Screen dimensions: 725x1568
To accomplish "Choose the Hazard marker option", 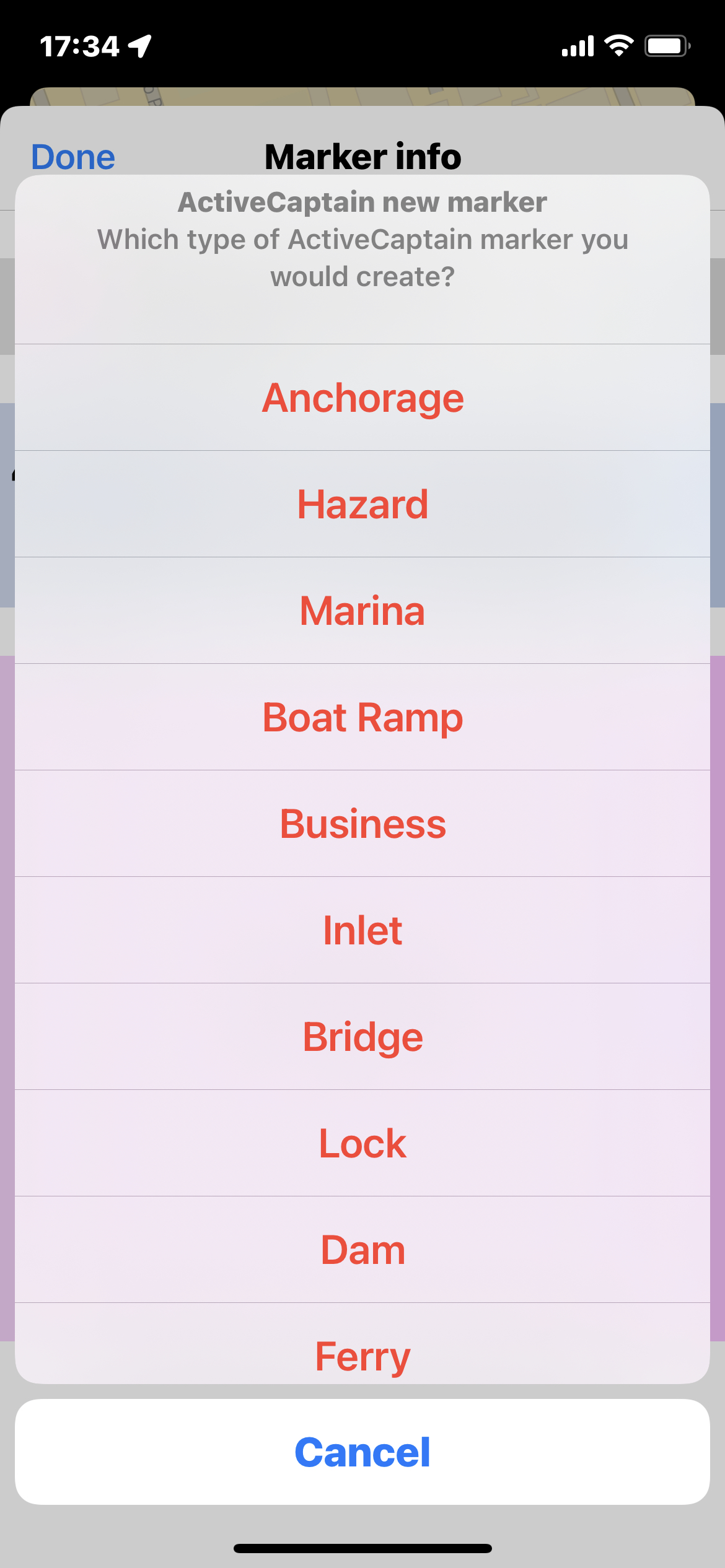I will point(362,504).
